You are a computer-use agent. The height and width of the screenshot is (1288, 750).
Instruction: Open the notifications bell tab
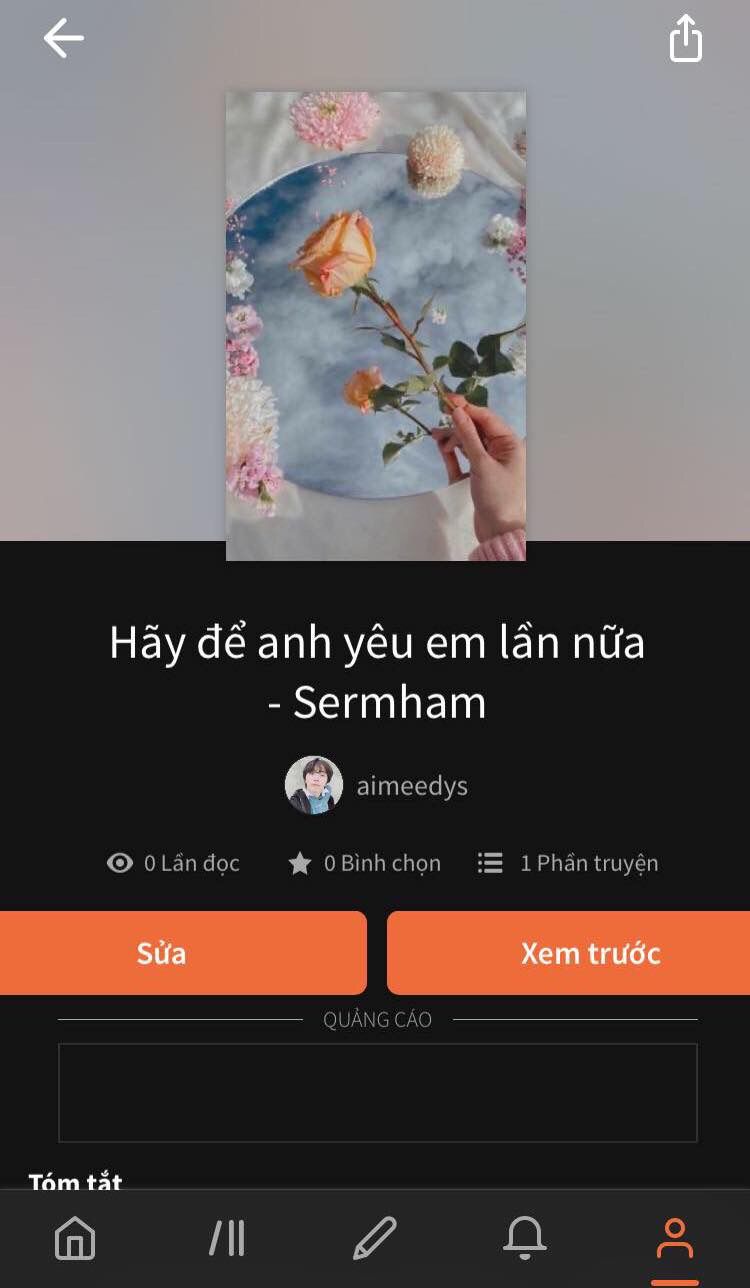(x=525, y=1239)
